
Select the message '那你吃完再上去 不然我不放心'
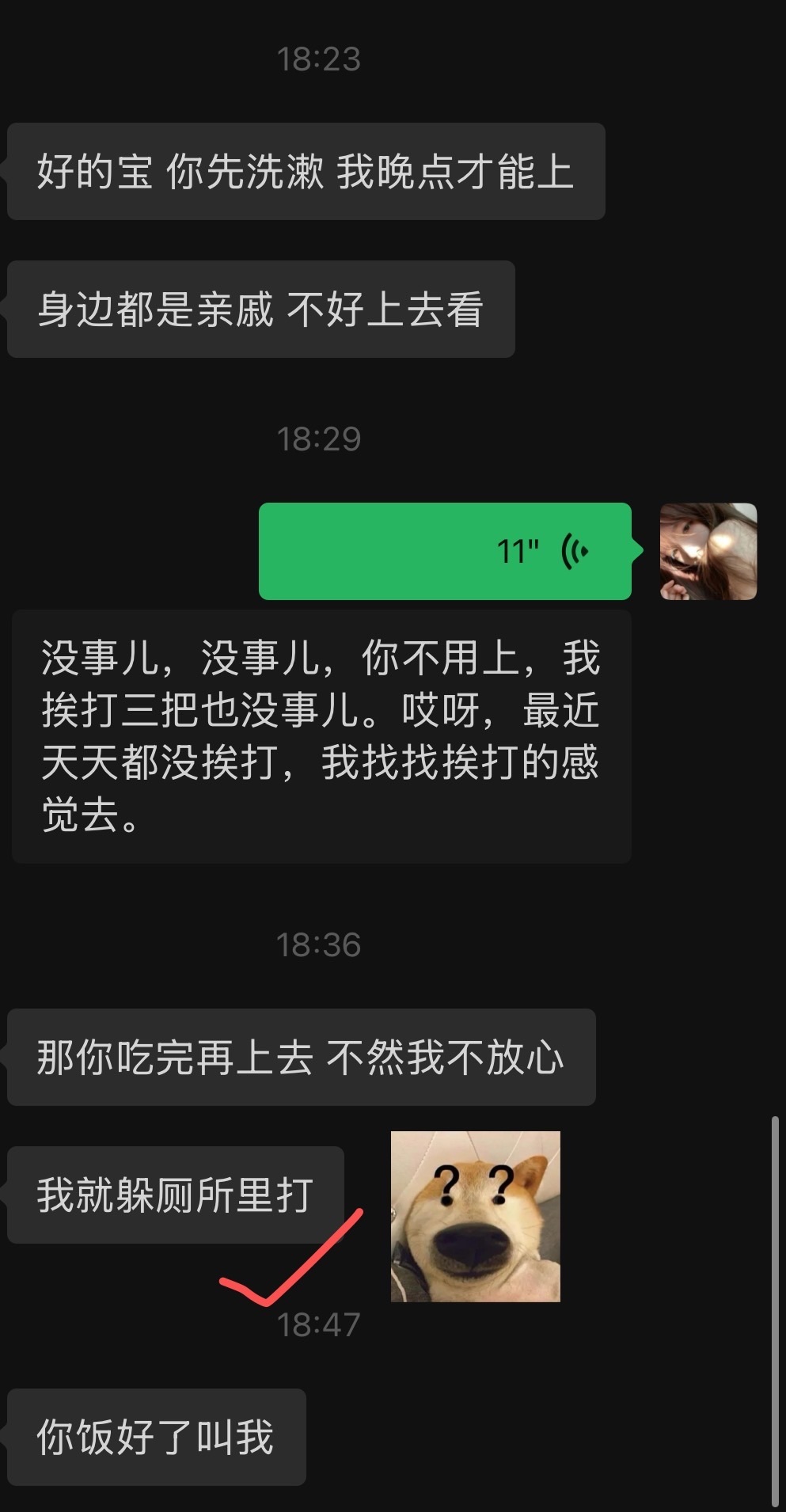(x=301, y=1059)
